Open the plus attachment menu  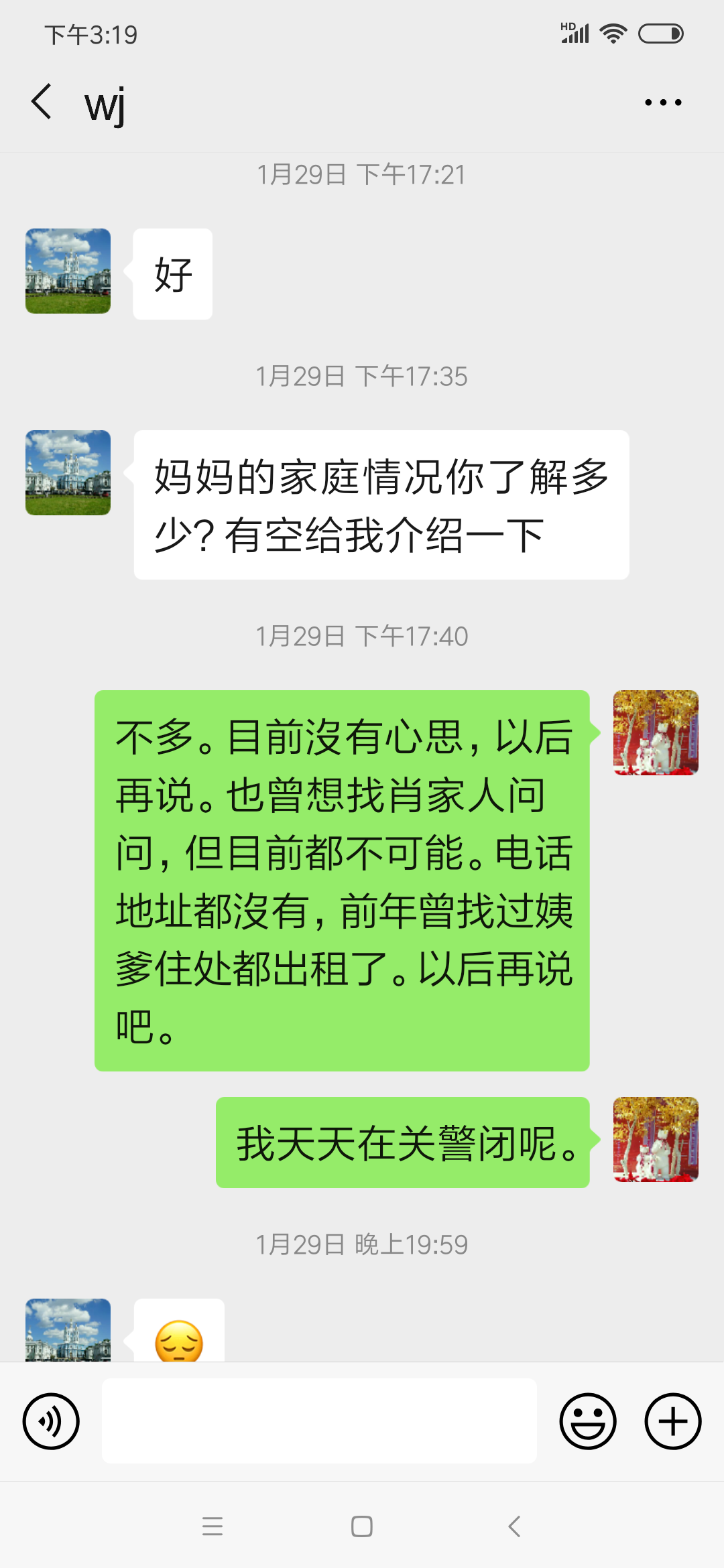[672, 1421]
